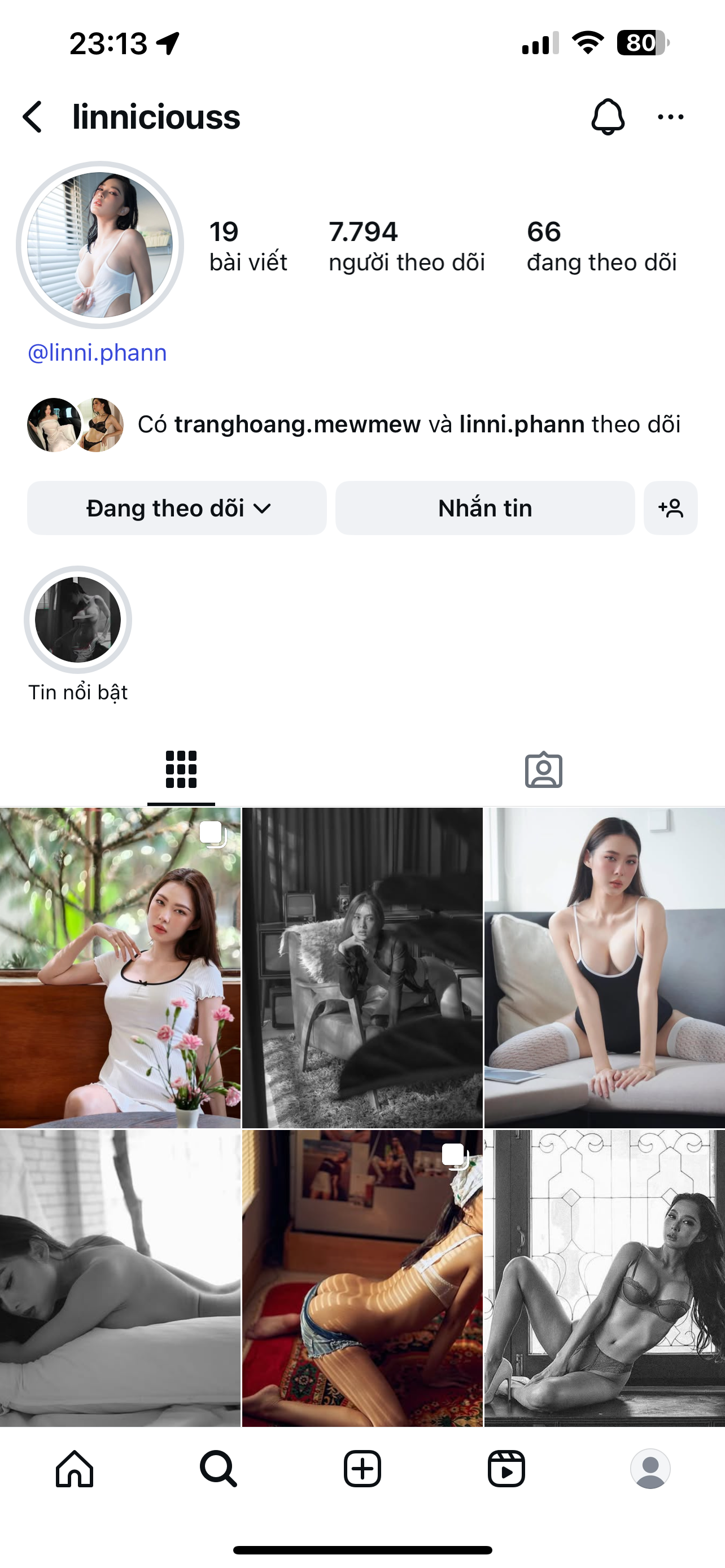
Task: Go to the Home feed tab
Action: click(x=75, y=1469)
